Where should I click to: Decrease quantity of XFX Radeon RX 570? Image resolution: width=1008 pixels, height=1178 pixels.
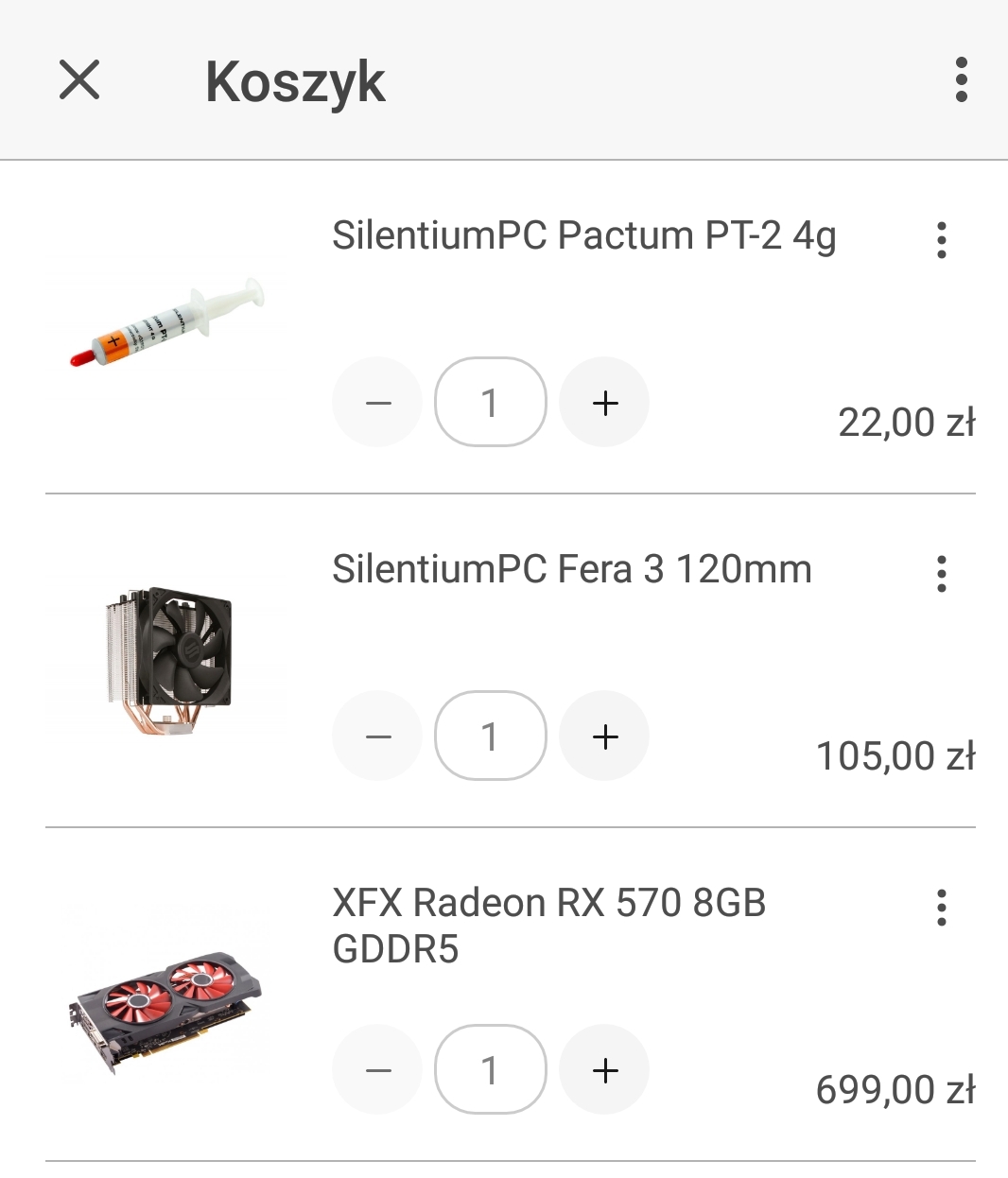click(377, 1070)
